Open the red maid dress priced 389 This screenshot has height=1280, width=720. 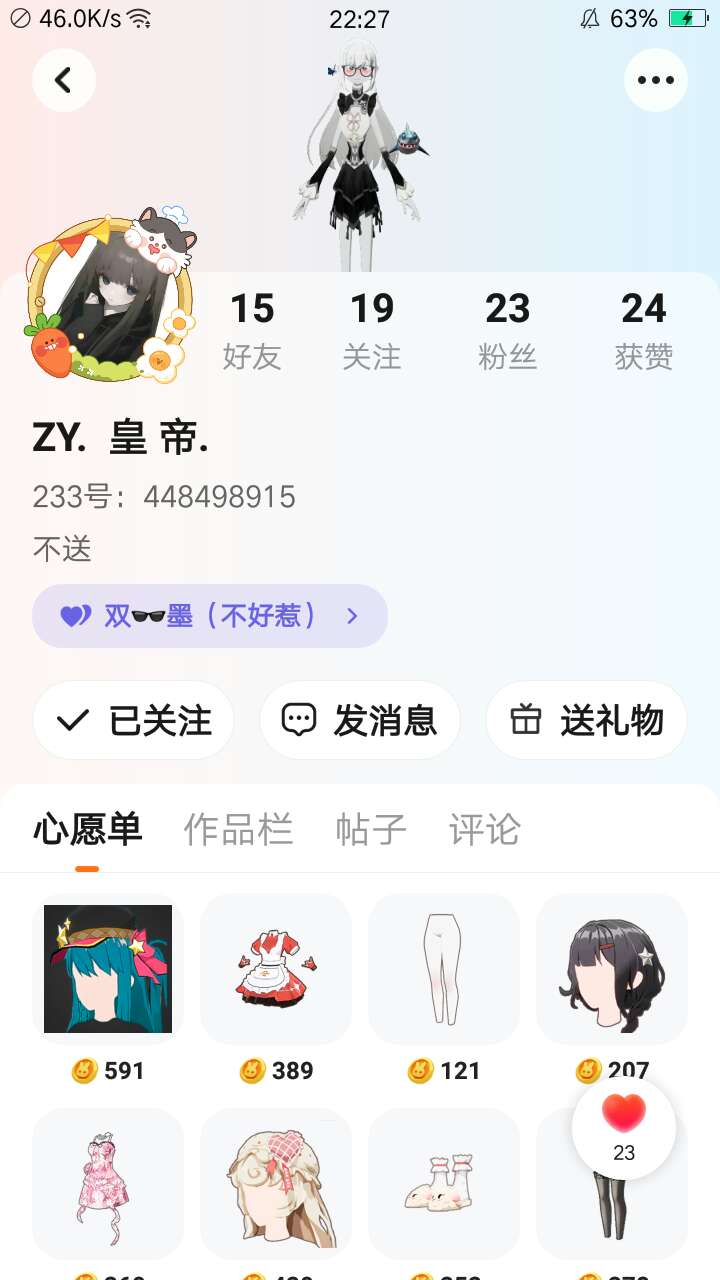tap(276, 968)
